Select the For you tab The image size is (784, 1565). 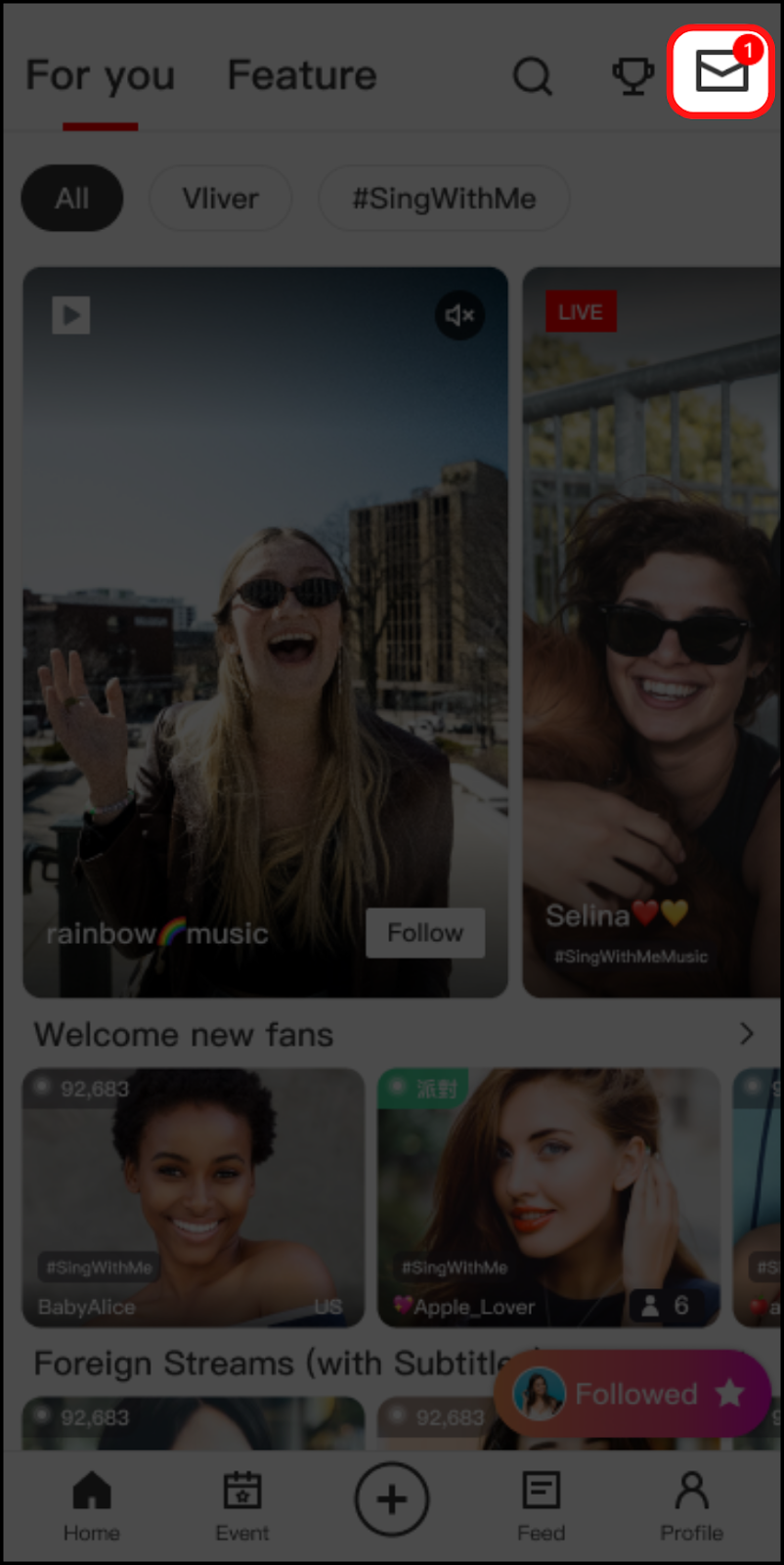pyautogui.click(x=99, y=74)
